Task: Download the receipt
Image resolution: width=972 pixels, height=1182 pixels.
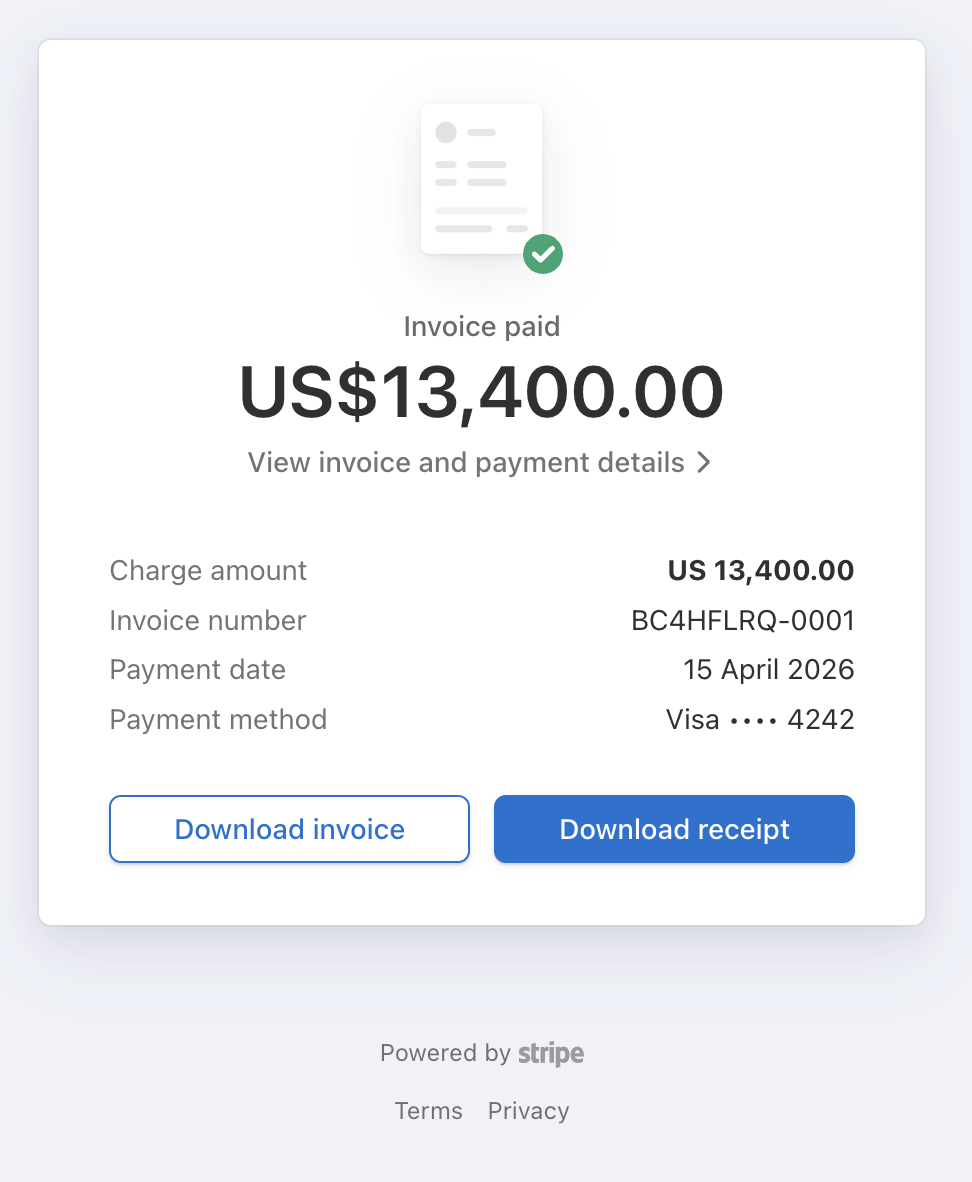Action: (x=674, y=829)
